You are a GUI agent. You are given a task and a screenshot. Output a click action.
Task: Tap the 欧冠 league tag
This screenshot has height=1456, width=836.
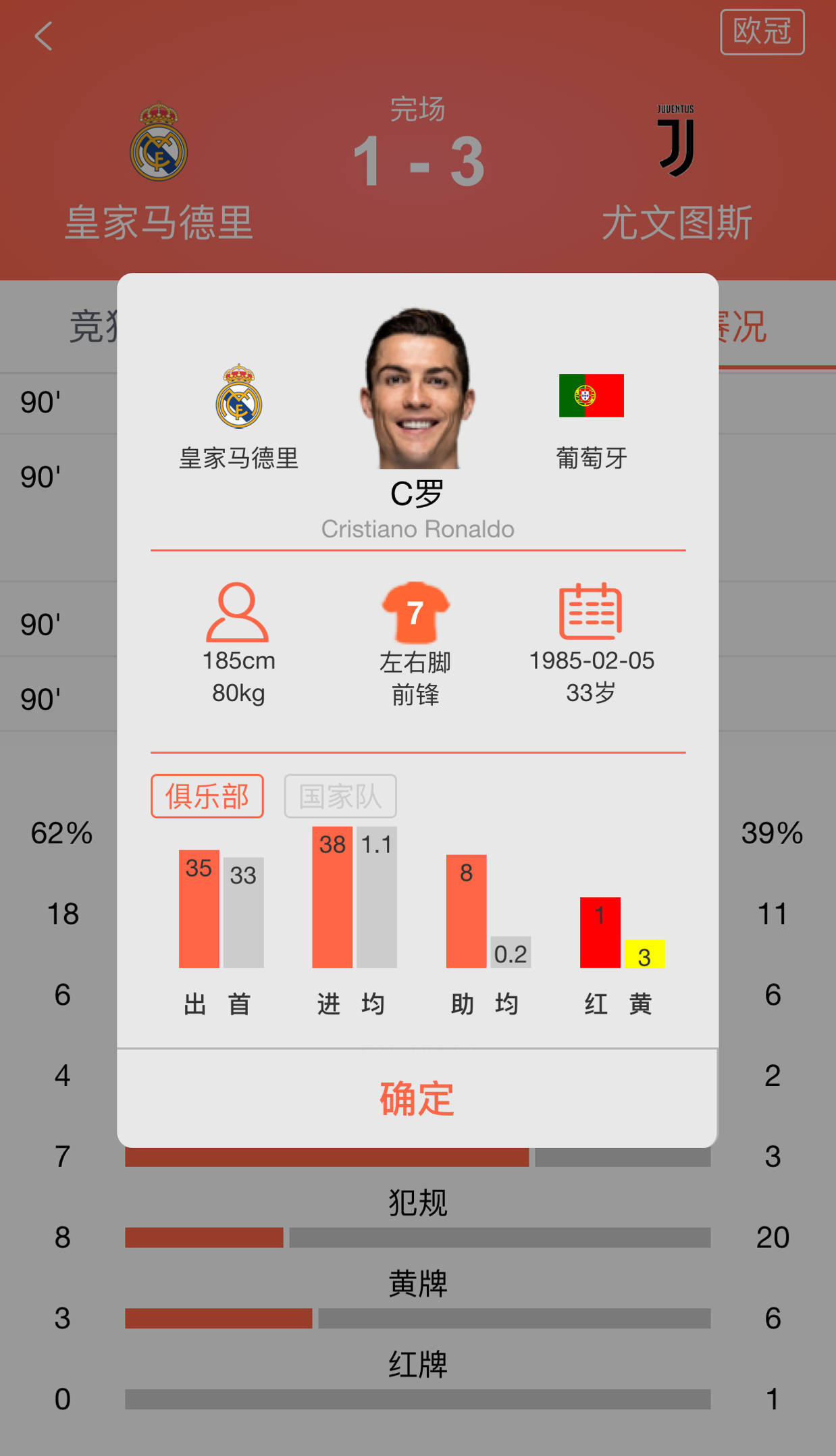pos(762,32)
